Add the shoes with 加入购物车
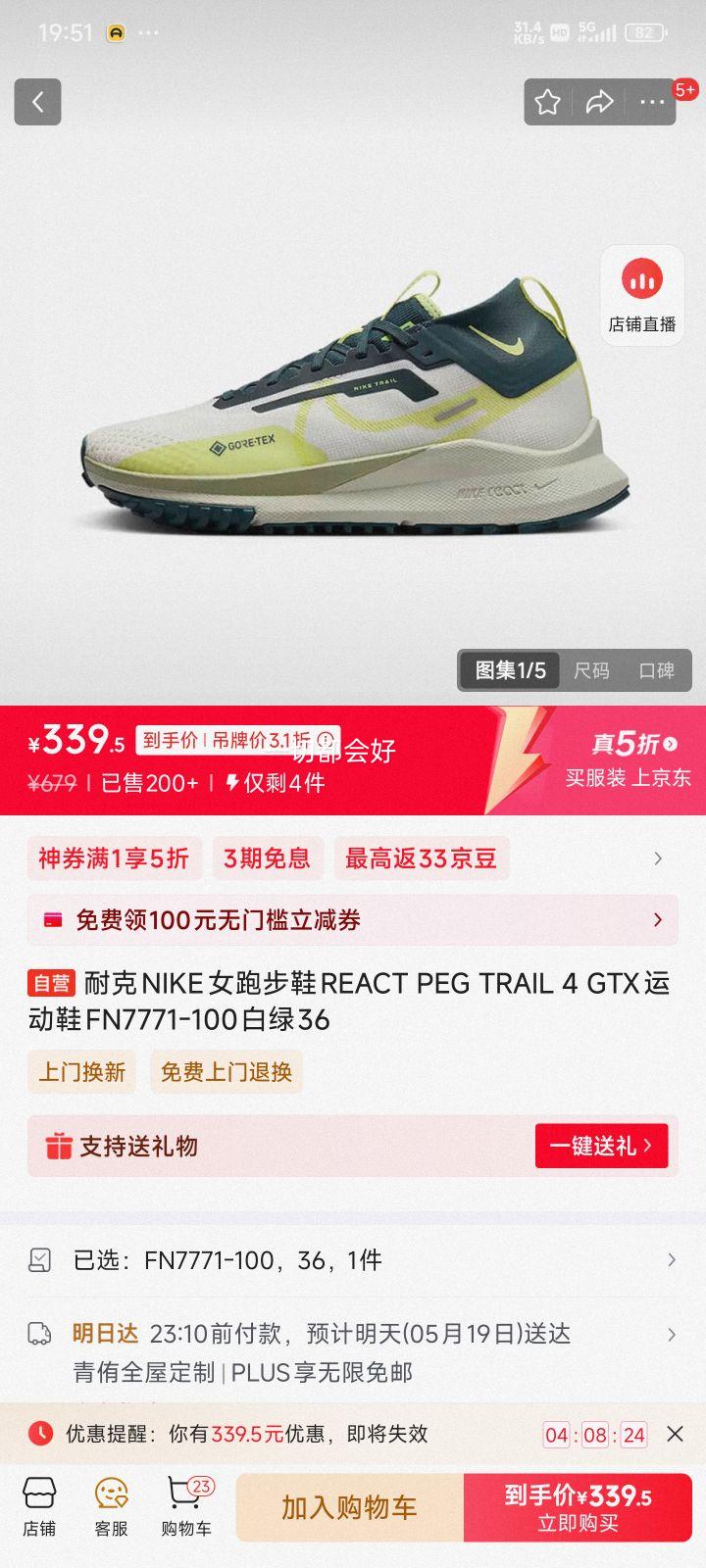The height and width of the screenshot is (1568, 706). coord(349,1507)
